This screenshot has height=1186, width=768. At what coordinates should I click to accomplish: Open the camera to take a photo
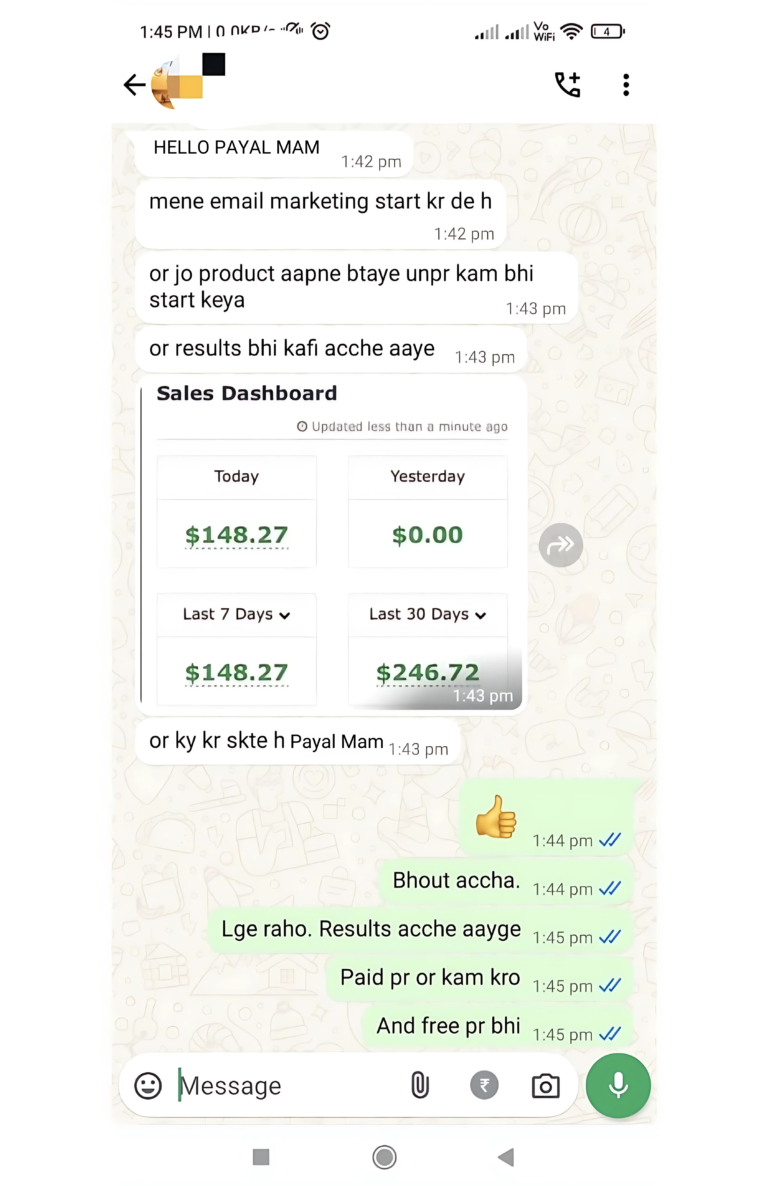click(545, 1085)
